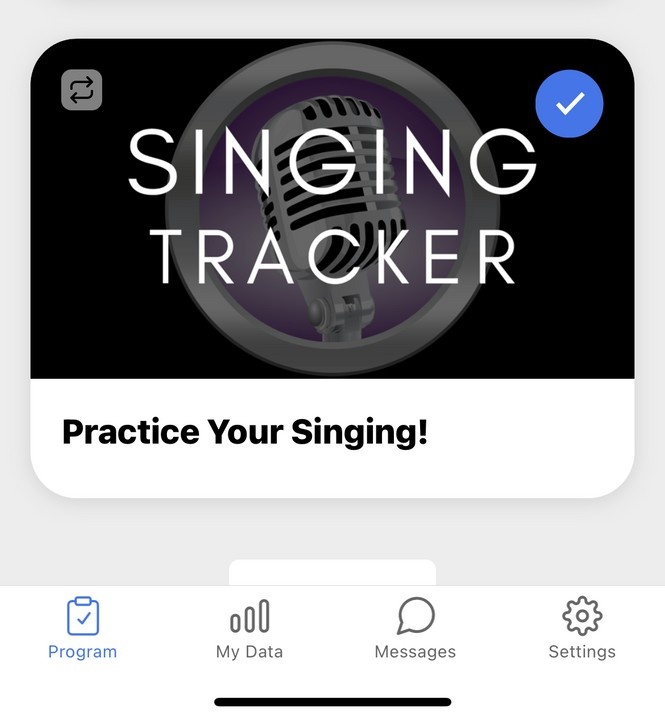The image size is (665, 719).
Task: Open the Settings tab
Action: pyautogui.click(x=582, y=630)
